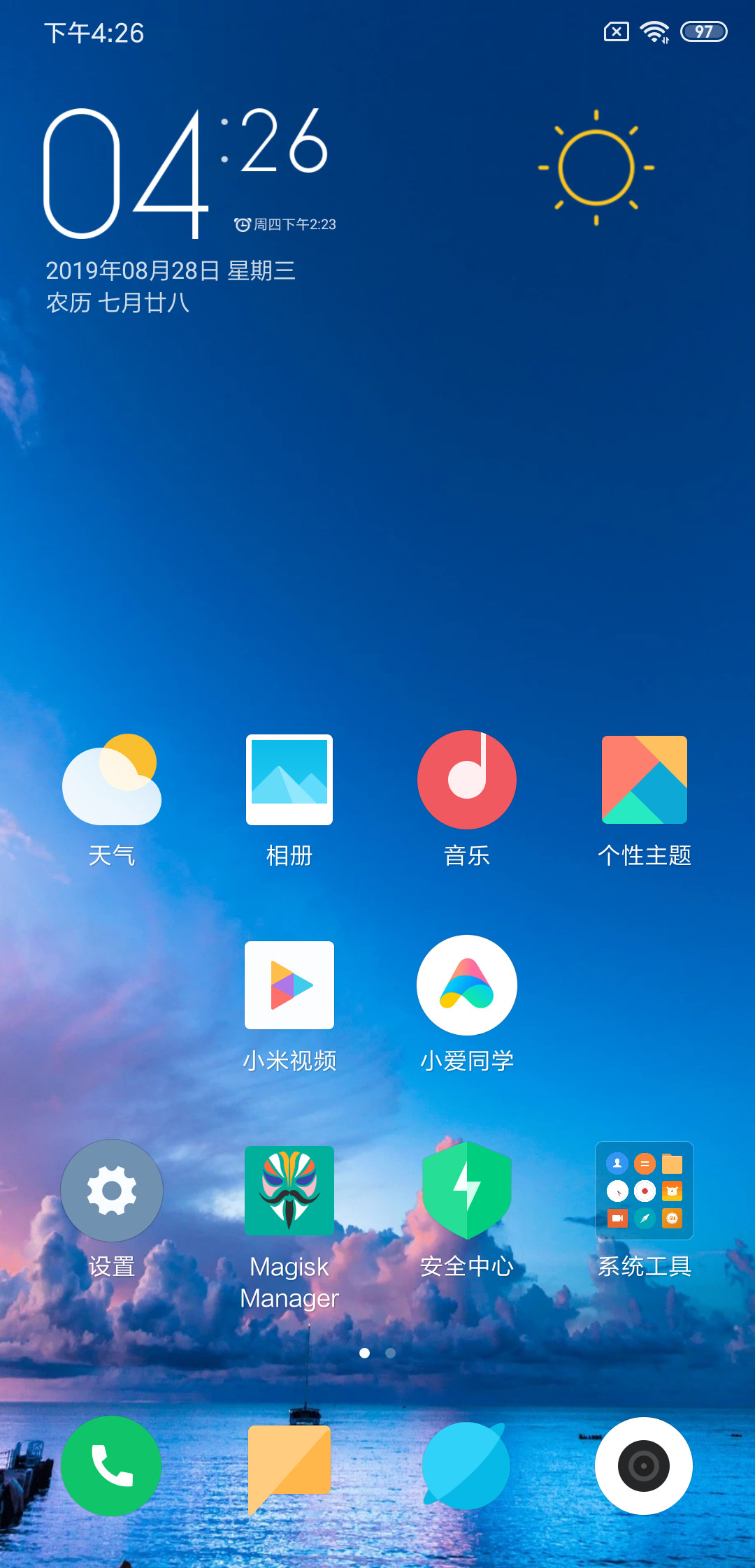Viewport: 755px width, 1568px height.
Task: Open the camera from the dock
Action: [645, 1466]
